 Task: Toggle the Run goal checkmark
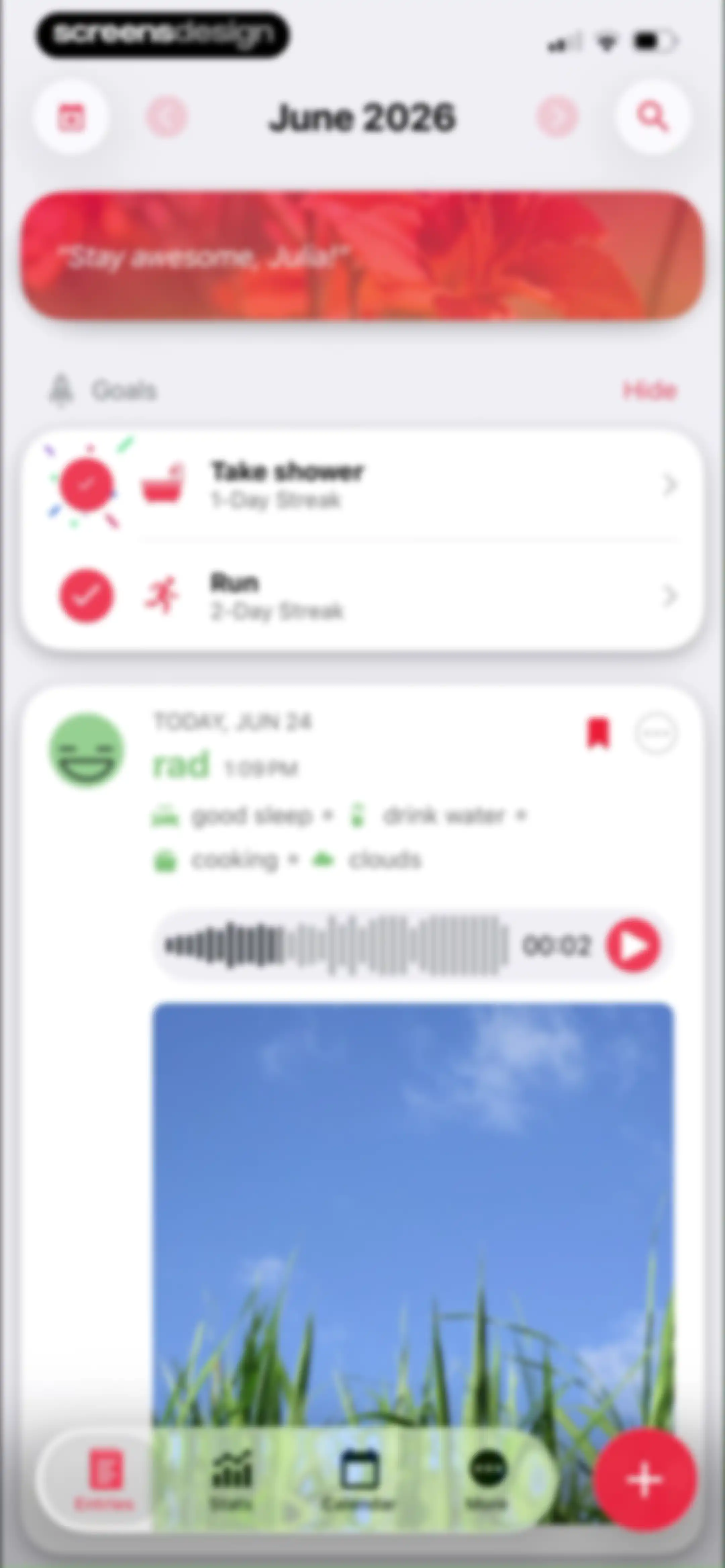86,596
